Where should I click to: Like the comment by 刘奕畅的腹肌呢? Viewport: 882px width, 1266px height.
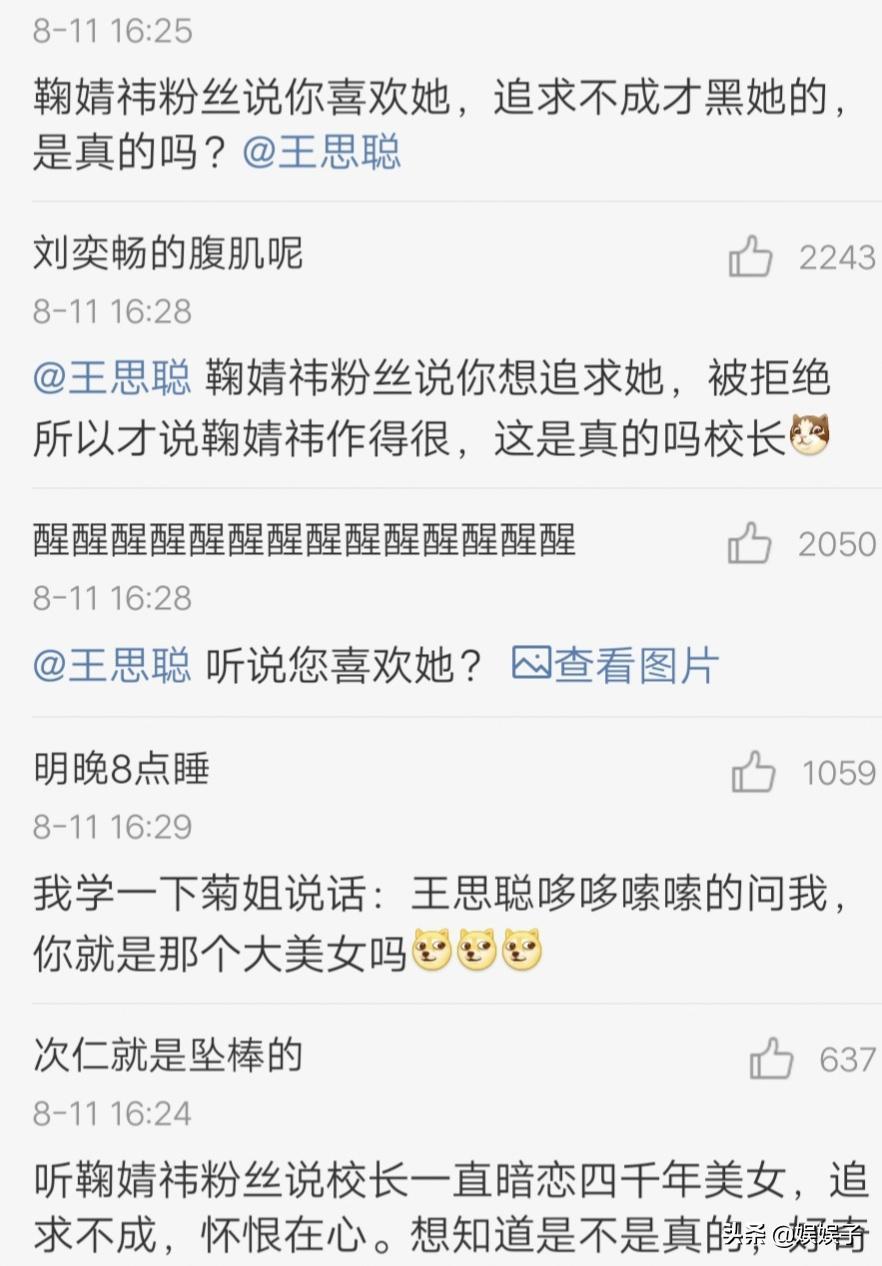coord(750,257)
